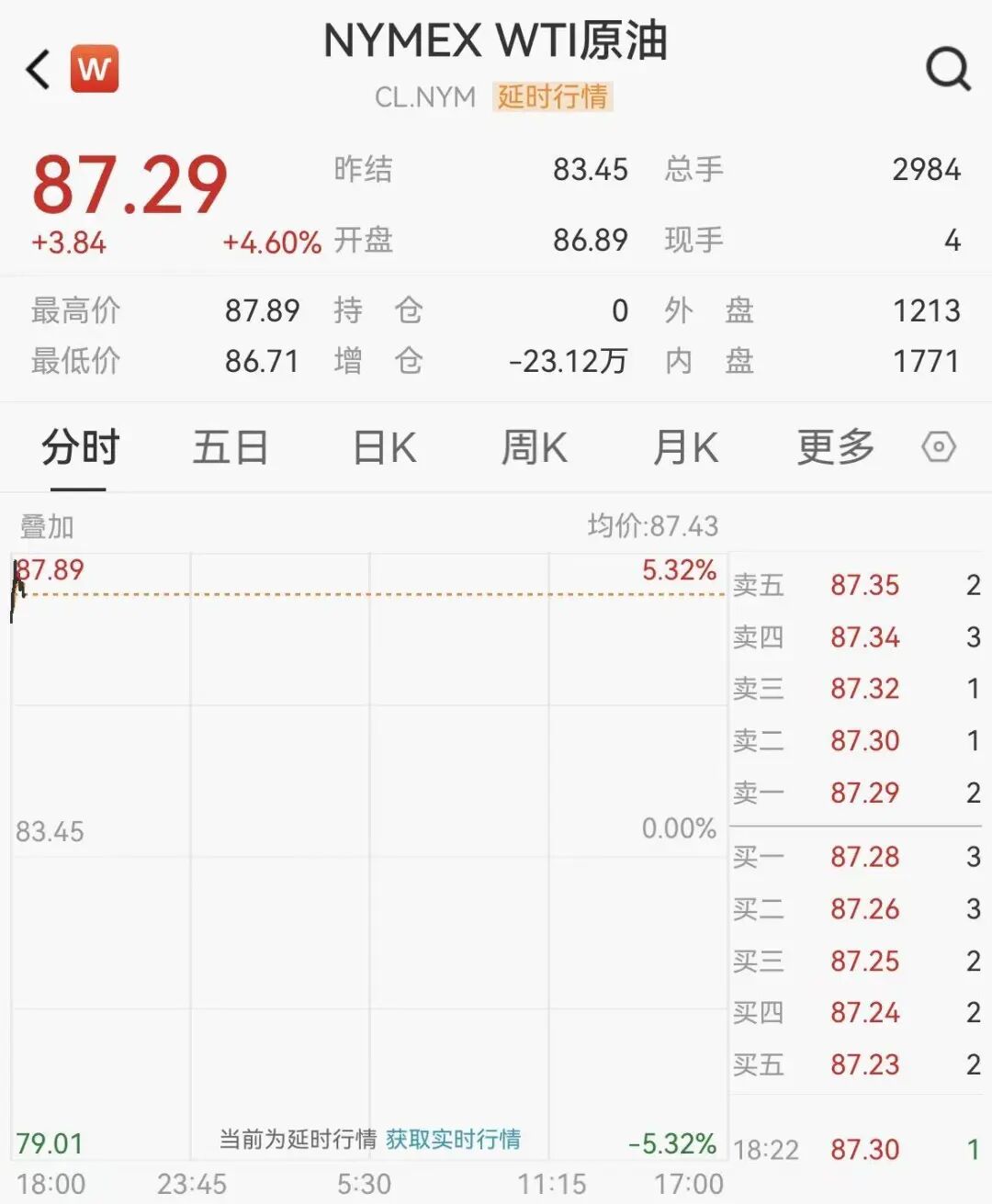Switch to the 五日 chart tab

[x=230, y=448]
